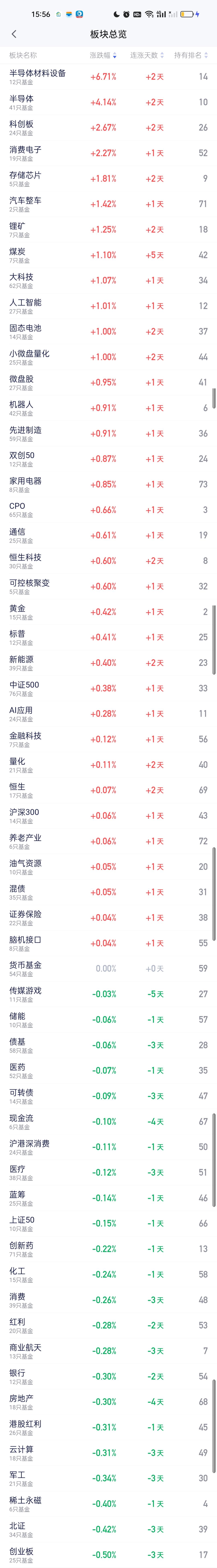
Task: Tap the CPO sector row
Action: [108, 510]
